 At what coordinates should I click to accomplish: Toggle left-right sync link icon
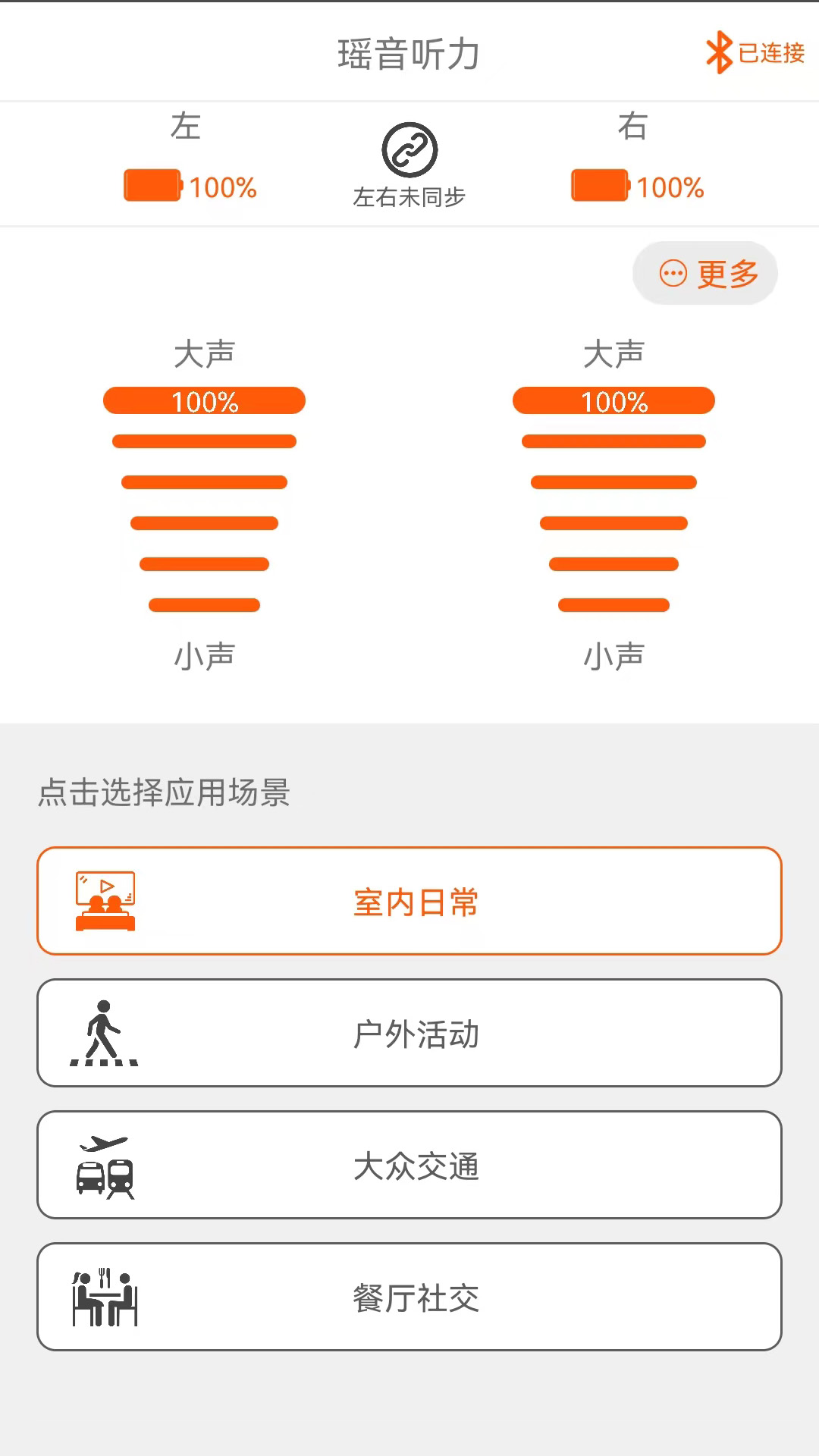409,150
